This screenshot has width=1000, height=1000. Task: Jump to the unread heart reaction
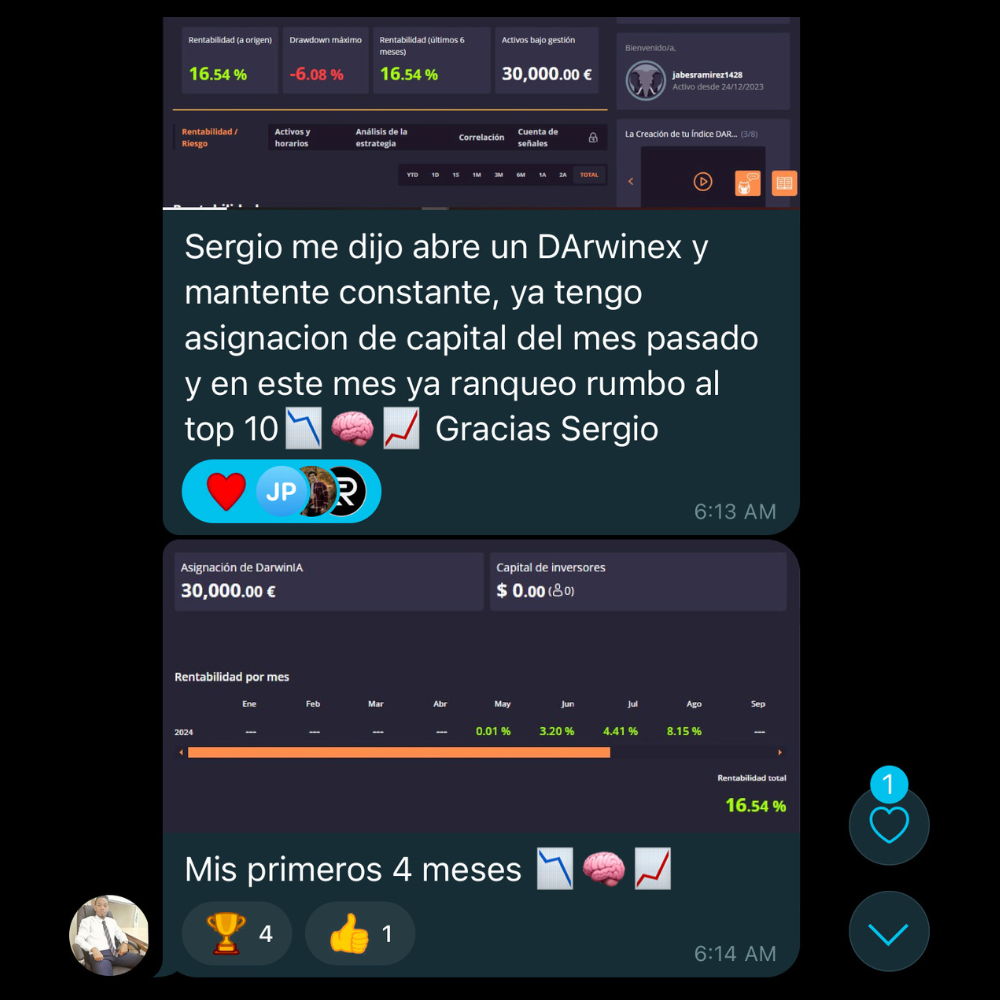(x=888, y=824)
